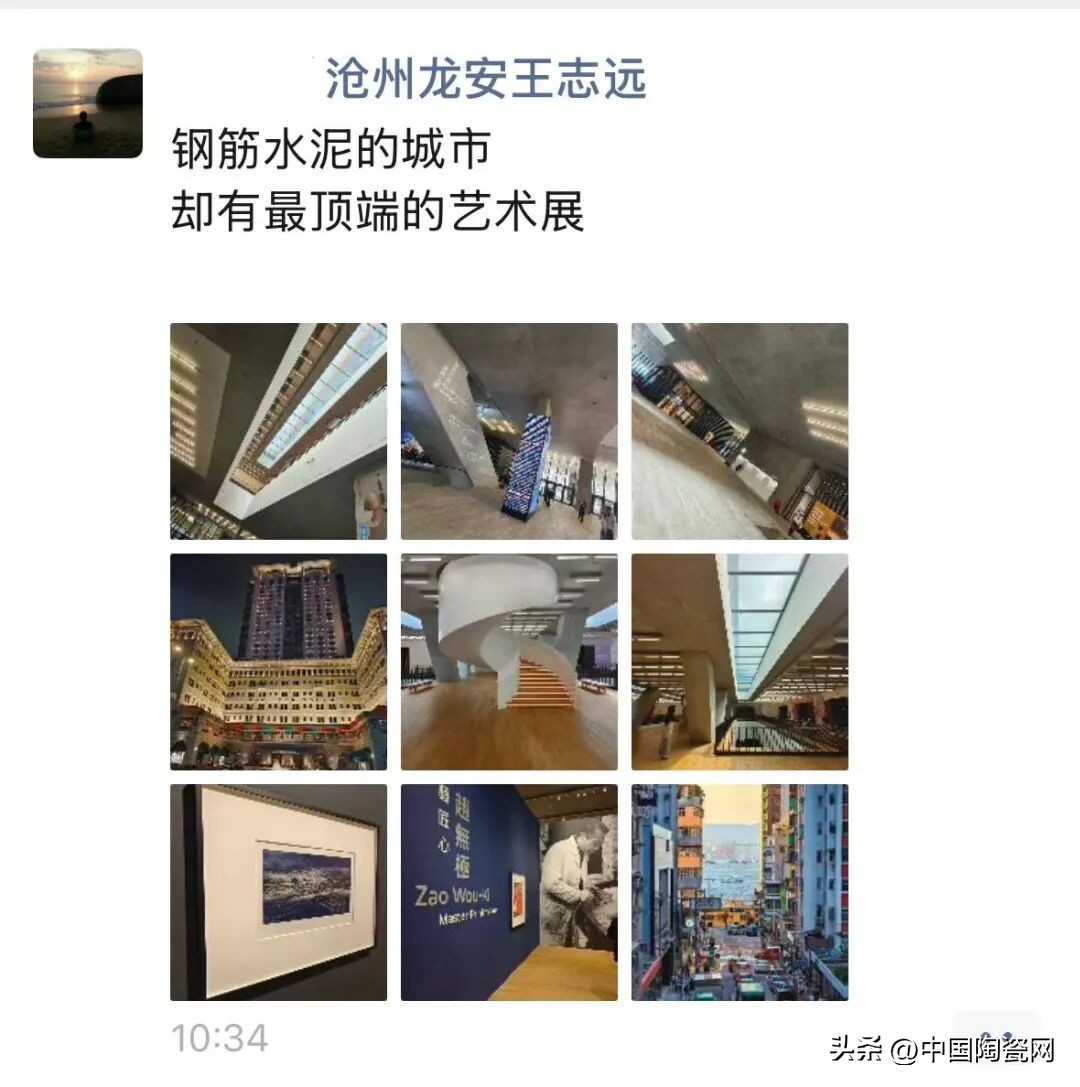The image size is (1080, 1087).
Task: Open the tilted concrete hall photo
Action: (739, 431)
